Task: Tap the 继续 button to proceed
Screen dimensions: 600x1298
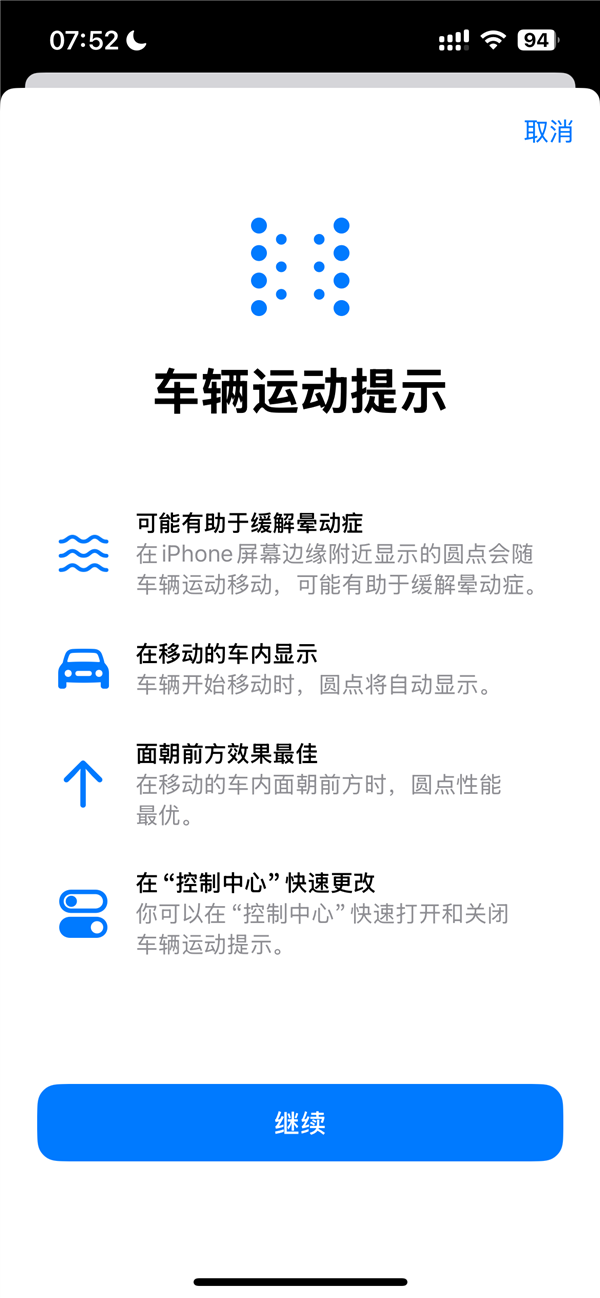Action: [300, 1122]
